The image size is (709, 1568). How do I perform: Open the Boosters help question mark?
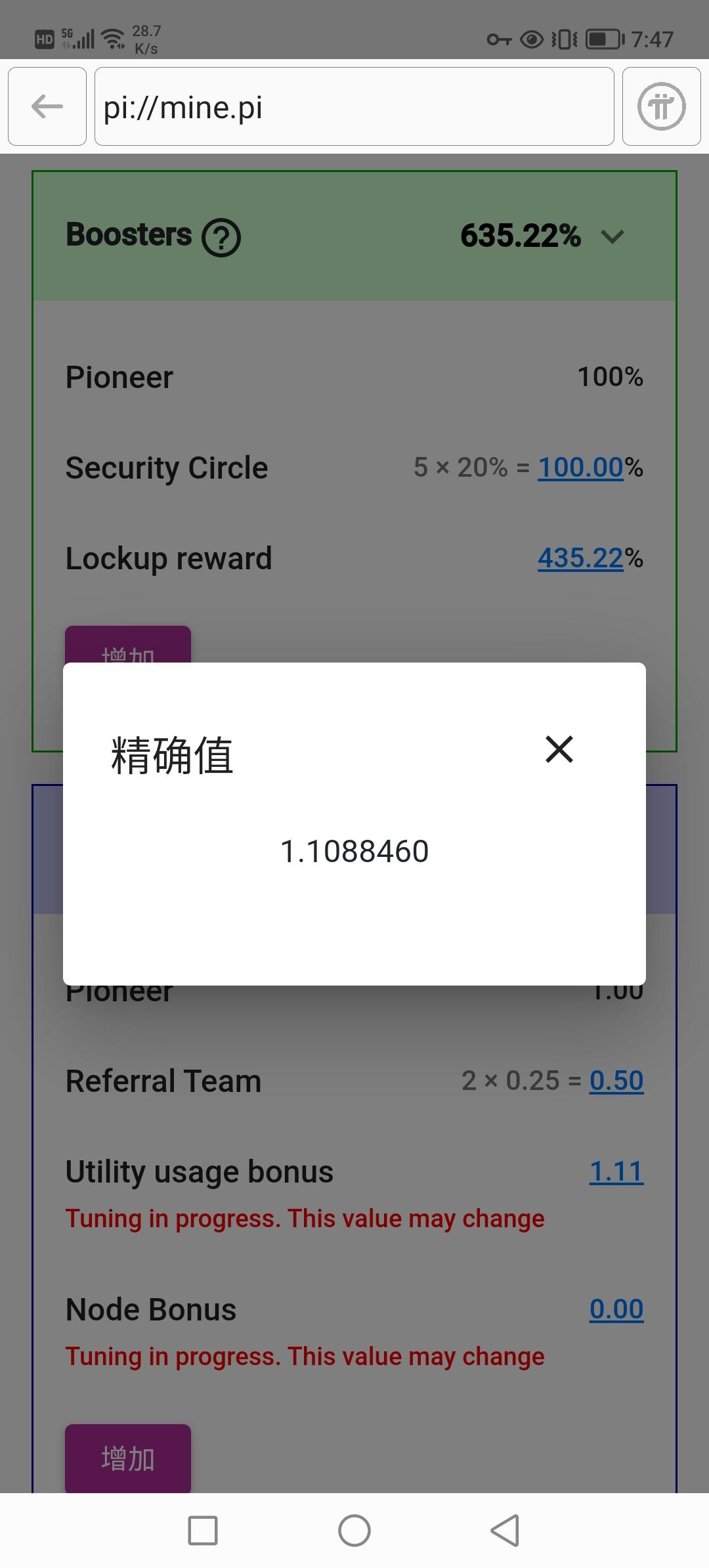click(x=221, y=238)
